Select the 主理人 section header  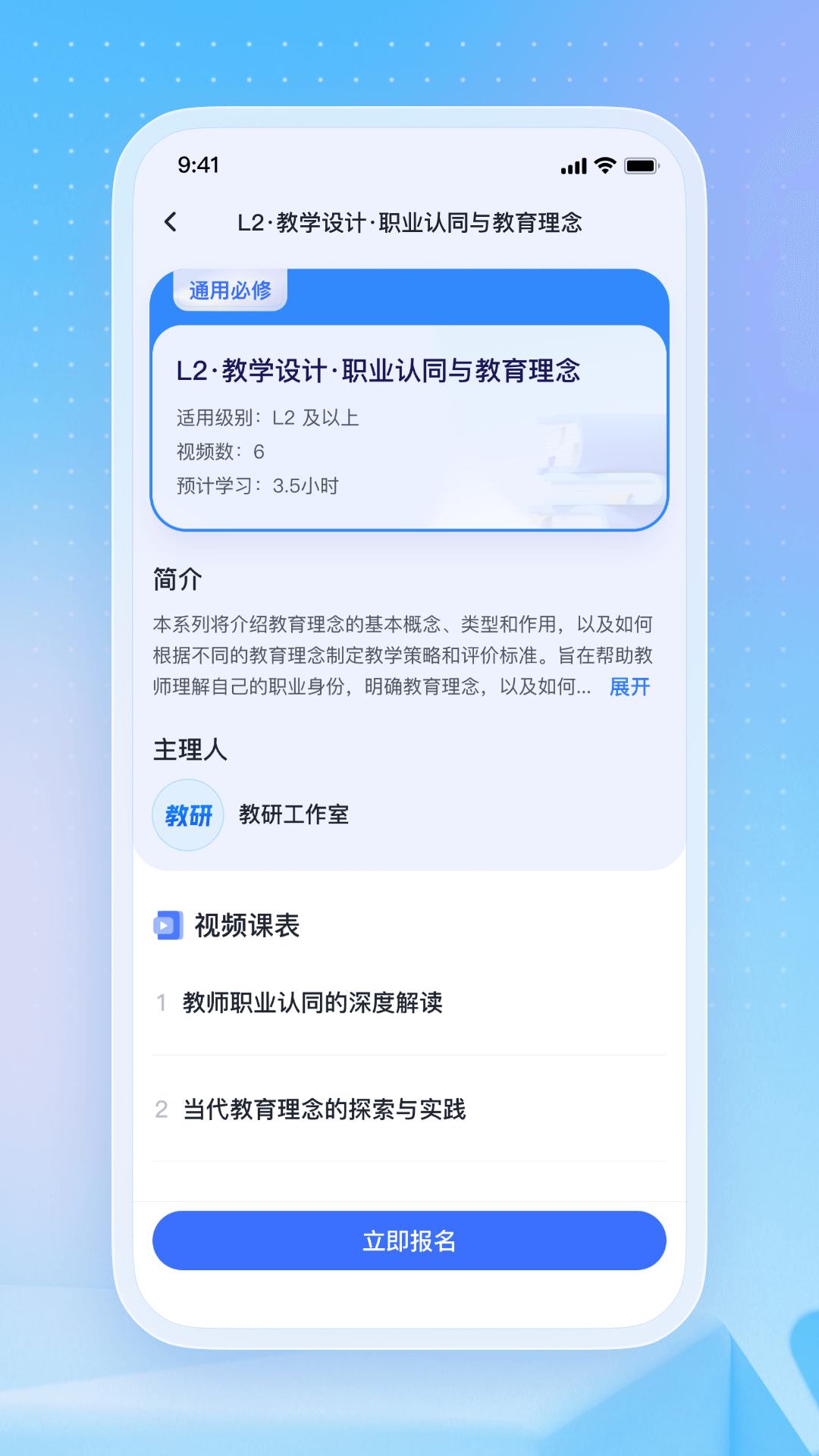(190, 751)
